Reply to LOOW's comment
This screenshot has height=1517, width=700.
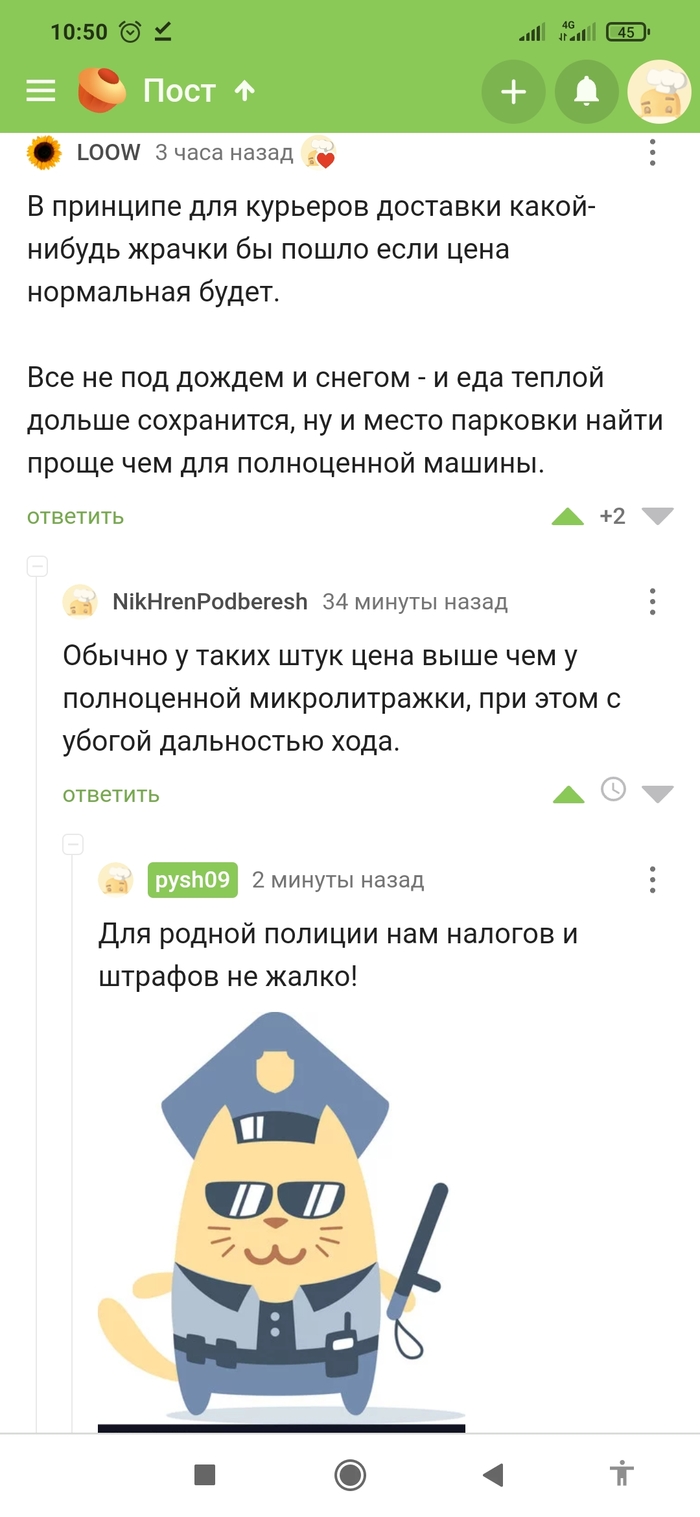[75, 516]
